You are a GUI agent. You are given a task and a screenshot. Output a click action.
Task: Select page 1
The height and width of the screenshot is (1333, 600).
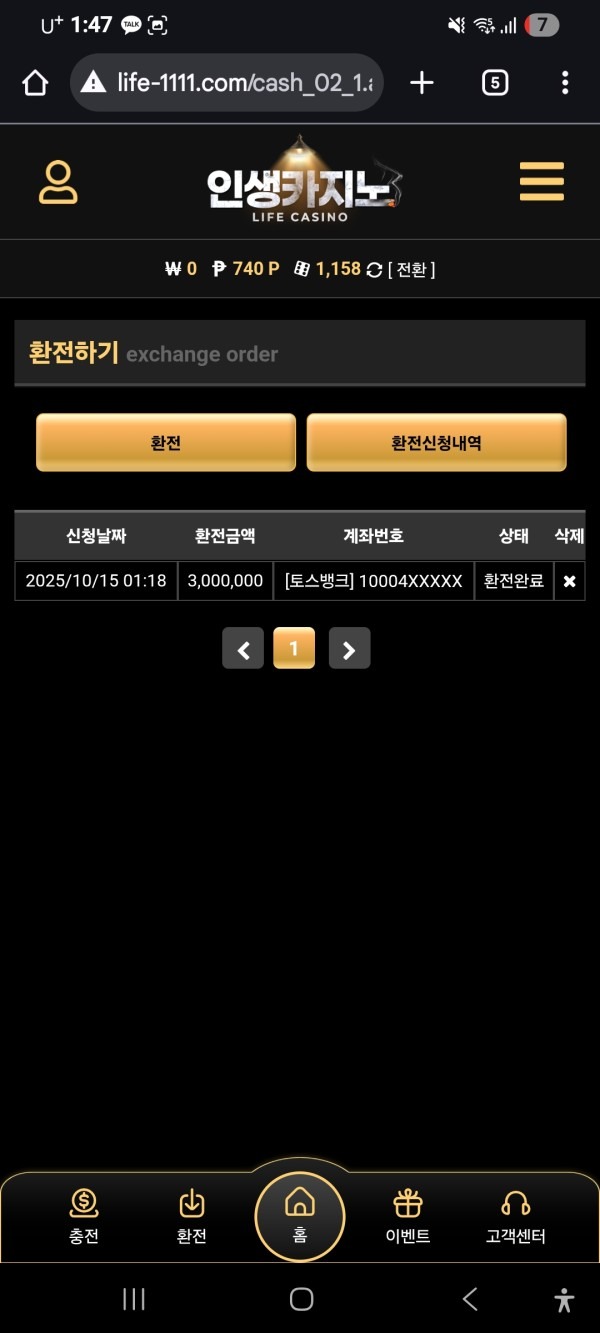[294, 649]
